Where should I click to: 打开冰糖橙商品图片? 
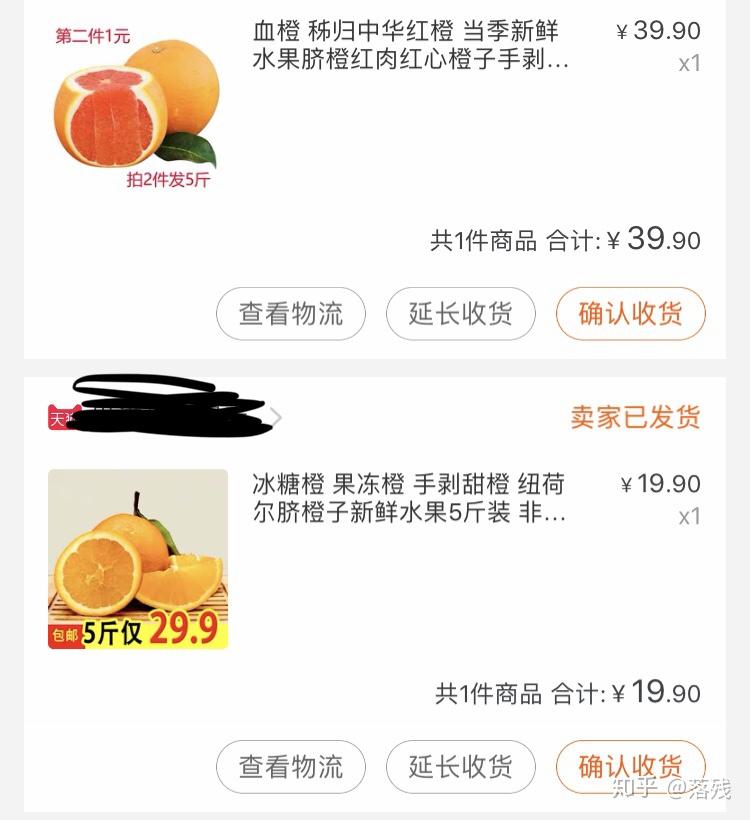pos(138,559)
